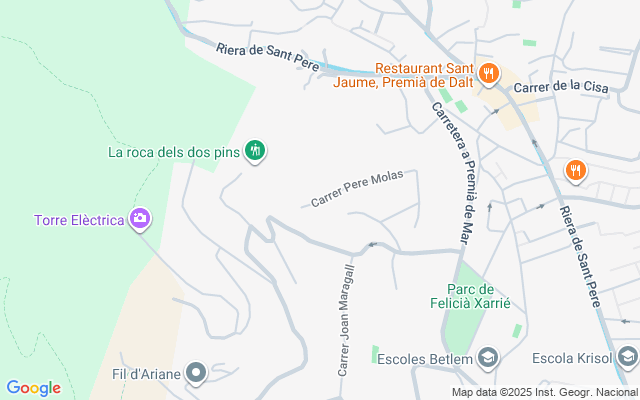Open the Fil d'Ariane place pin
This screenshot has height=400, width=640.
click(x=197, y=375)
